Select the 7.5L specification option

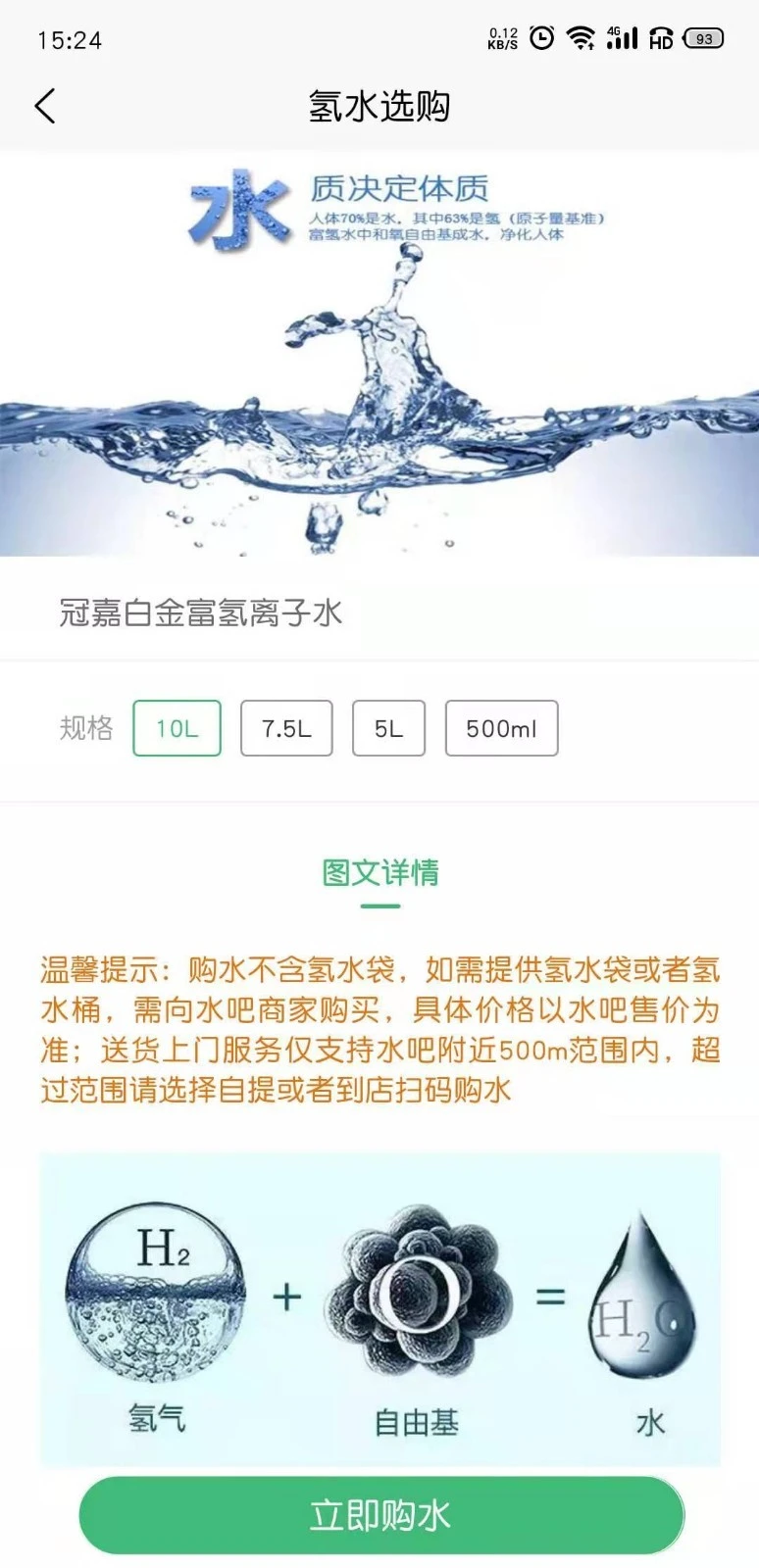(x=286, y=727)
